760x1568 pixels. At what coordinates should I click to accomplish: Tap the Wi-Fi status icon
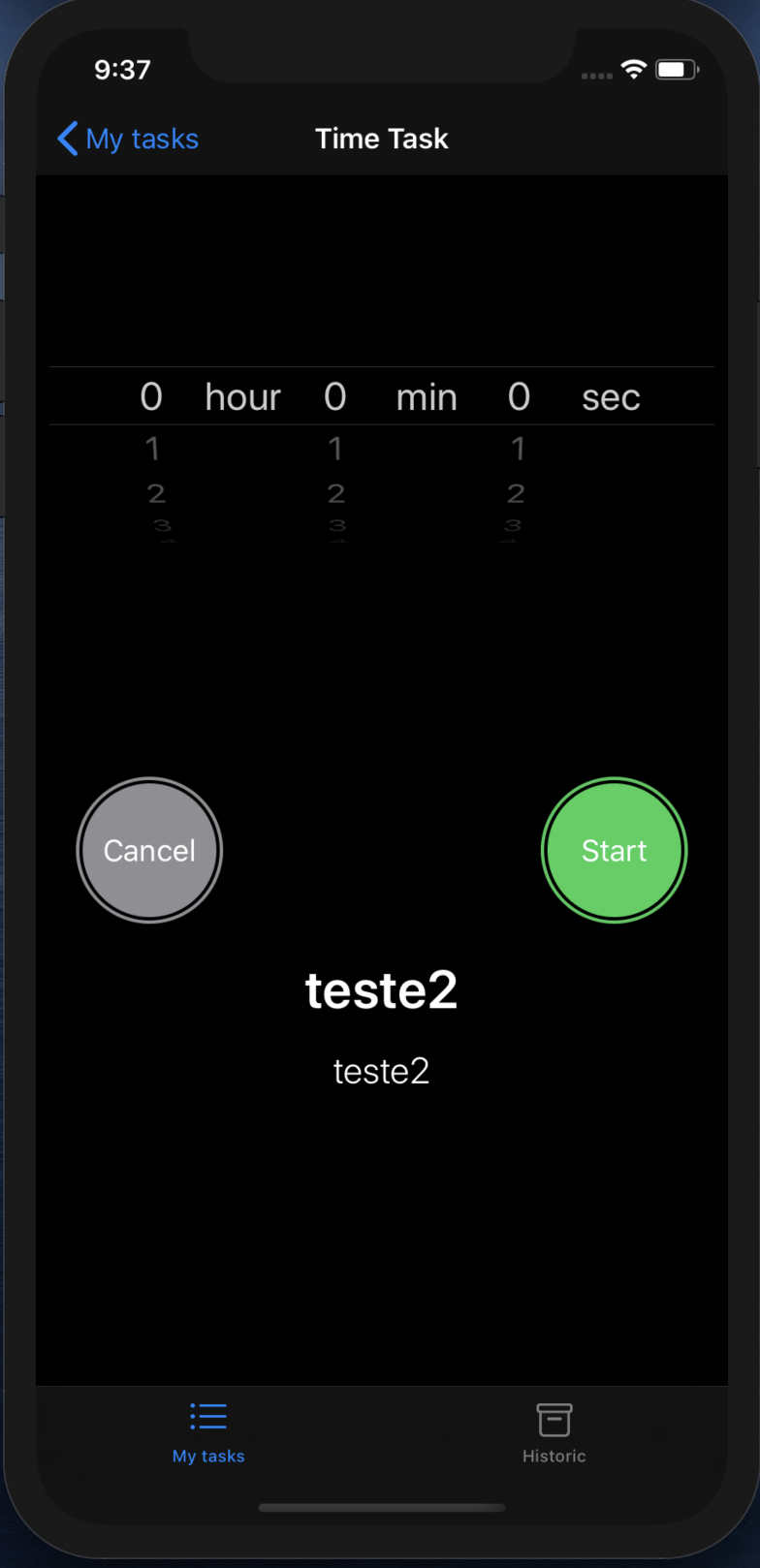(x=635, y=69)
